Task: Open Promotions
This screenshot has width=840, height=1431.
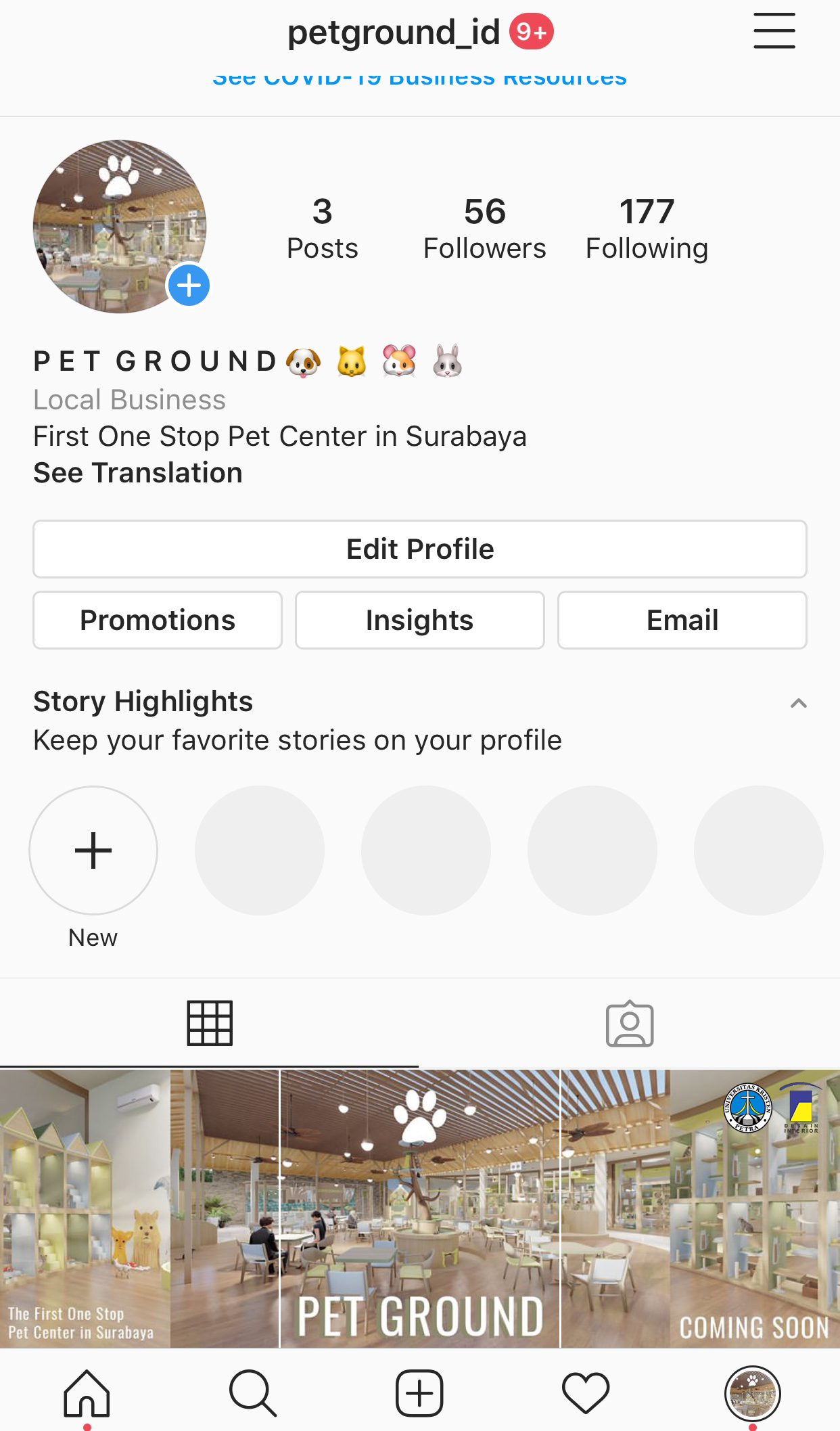Action: coord(158,620)
